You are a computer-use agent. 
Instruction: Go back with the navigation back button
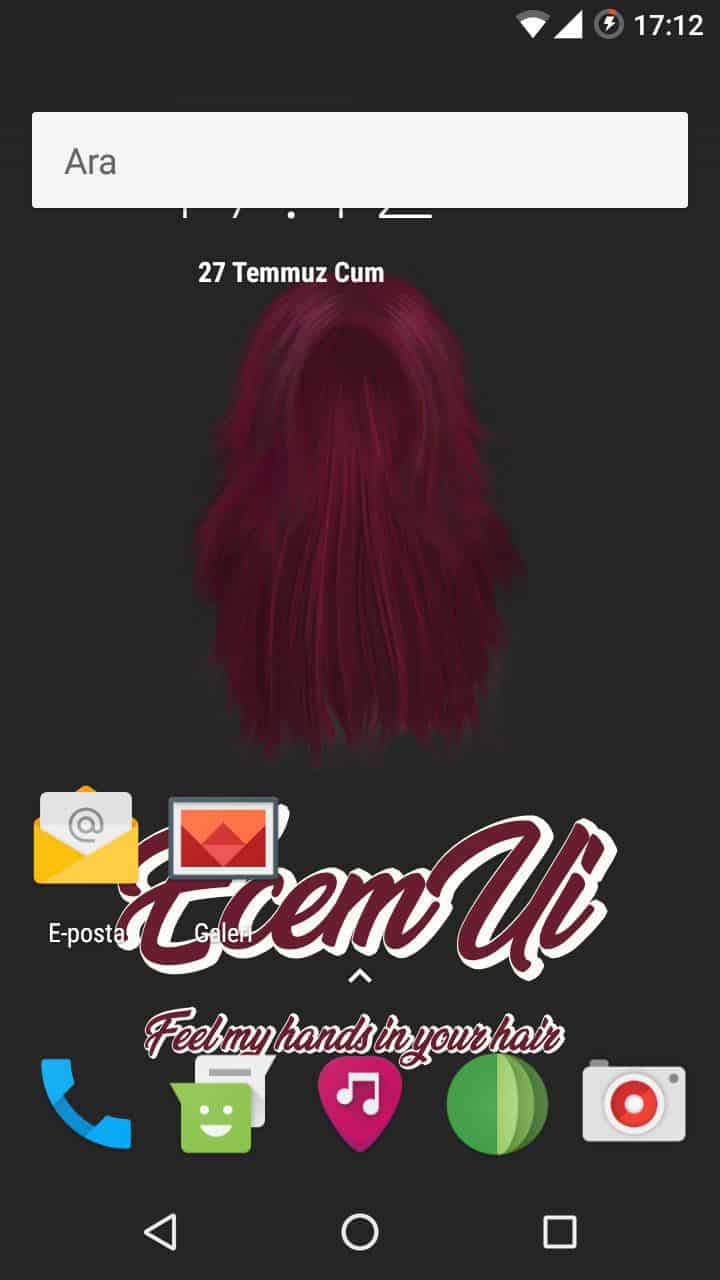[x=161, y=1232]
